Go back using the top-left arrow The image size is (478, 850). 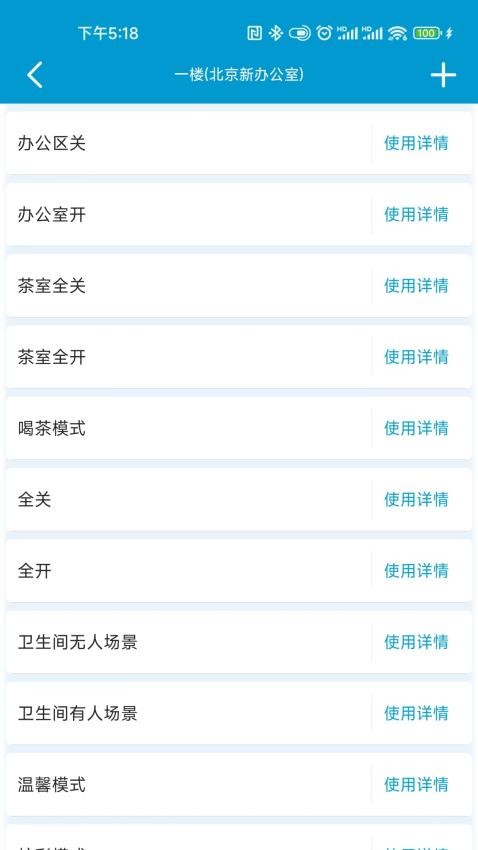35,74
